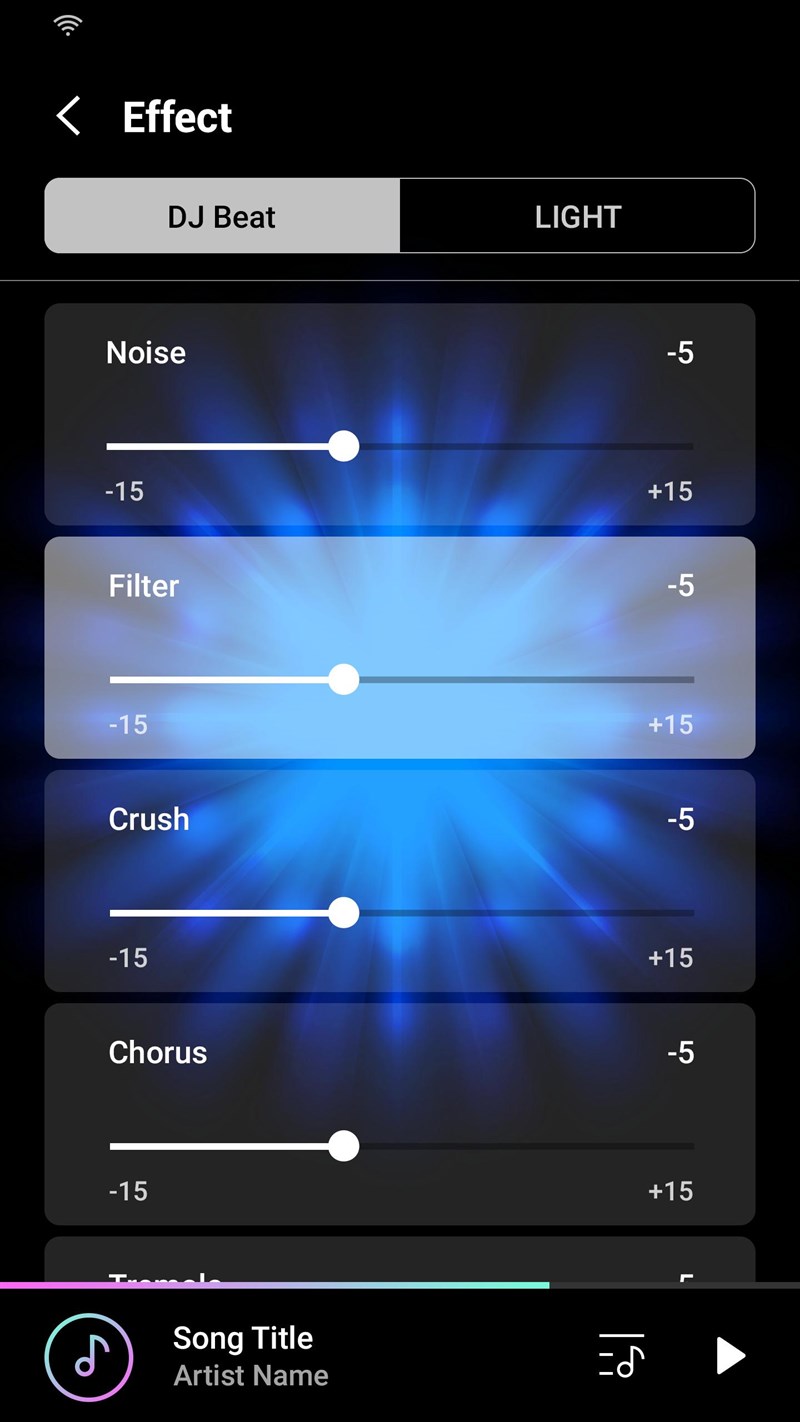Switch to the LIGHT tab
Image resolution: width=800 pixels, height=1422 pixels.
coord(578,215)
